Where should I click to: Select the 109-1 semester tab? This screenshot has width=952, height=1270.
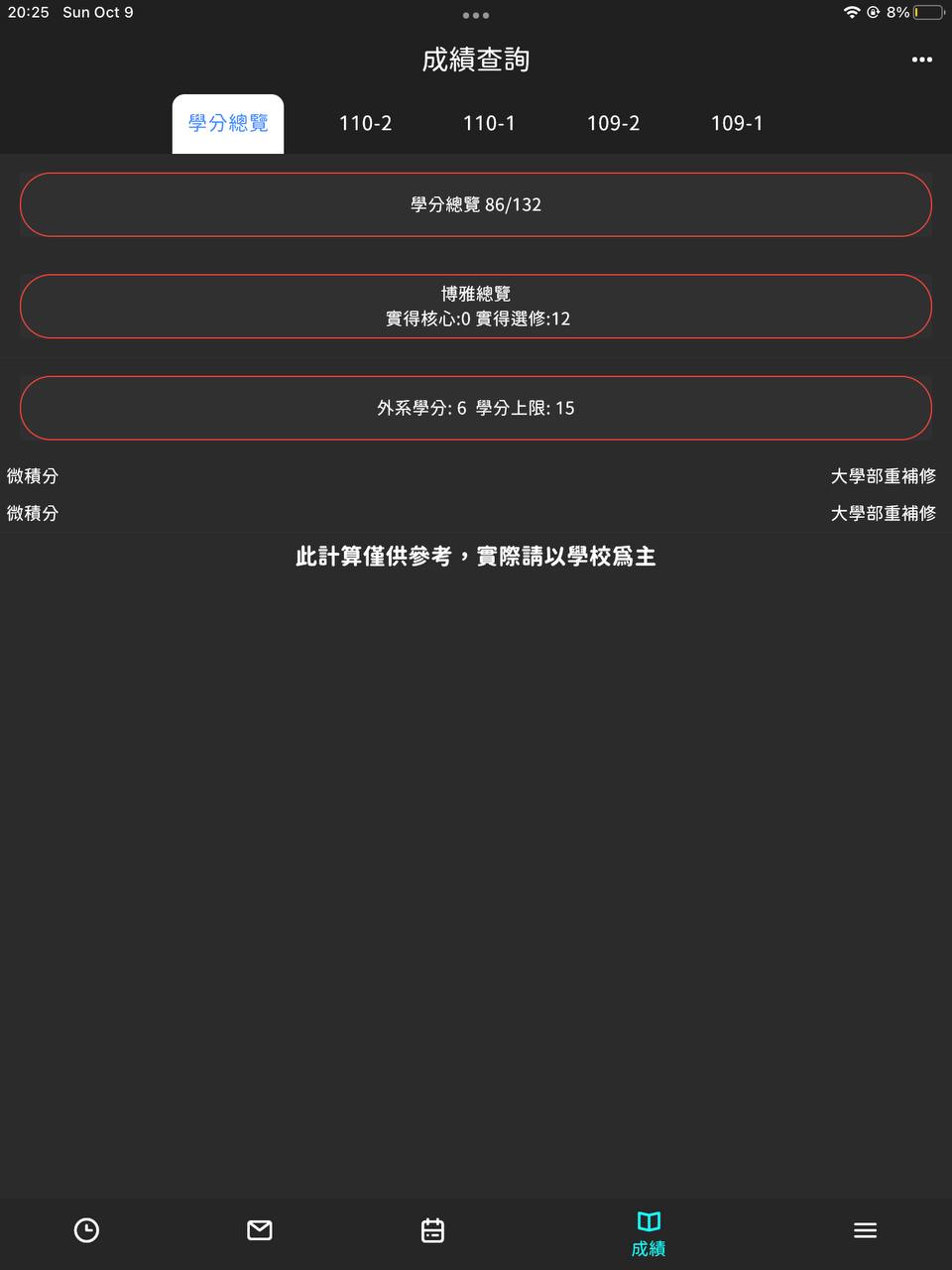[737, 123]
